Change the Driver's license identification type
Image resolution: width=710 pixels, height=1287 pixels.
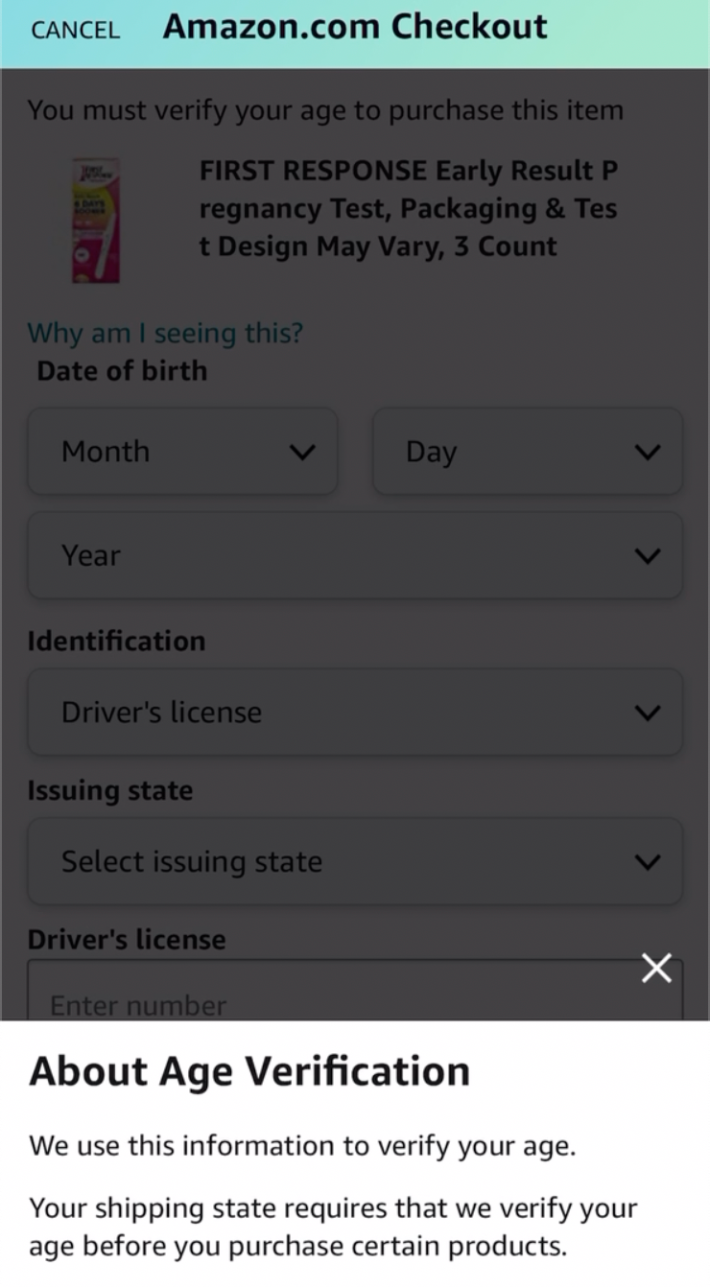pyautogui.click(x=354, y=713)
